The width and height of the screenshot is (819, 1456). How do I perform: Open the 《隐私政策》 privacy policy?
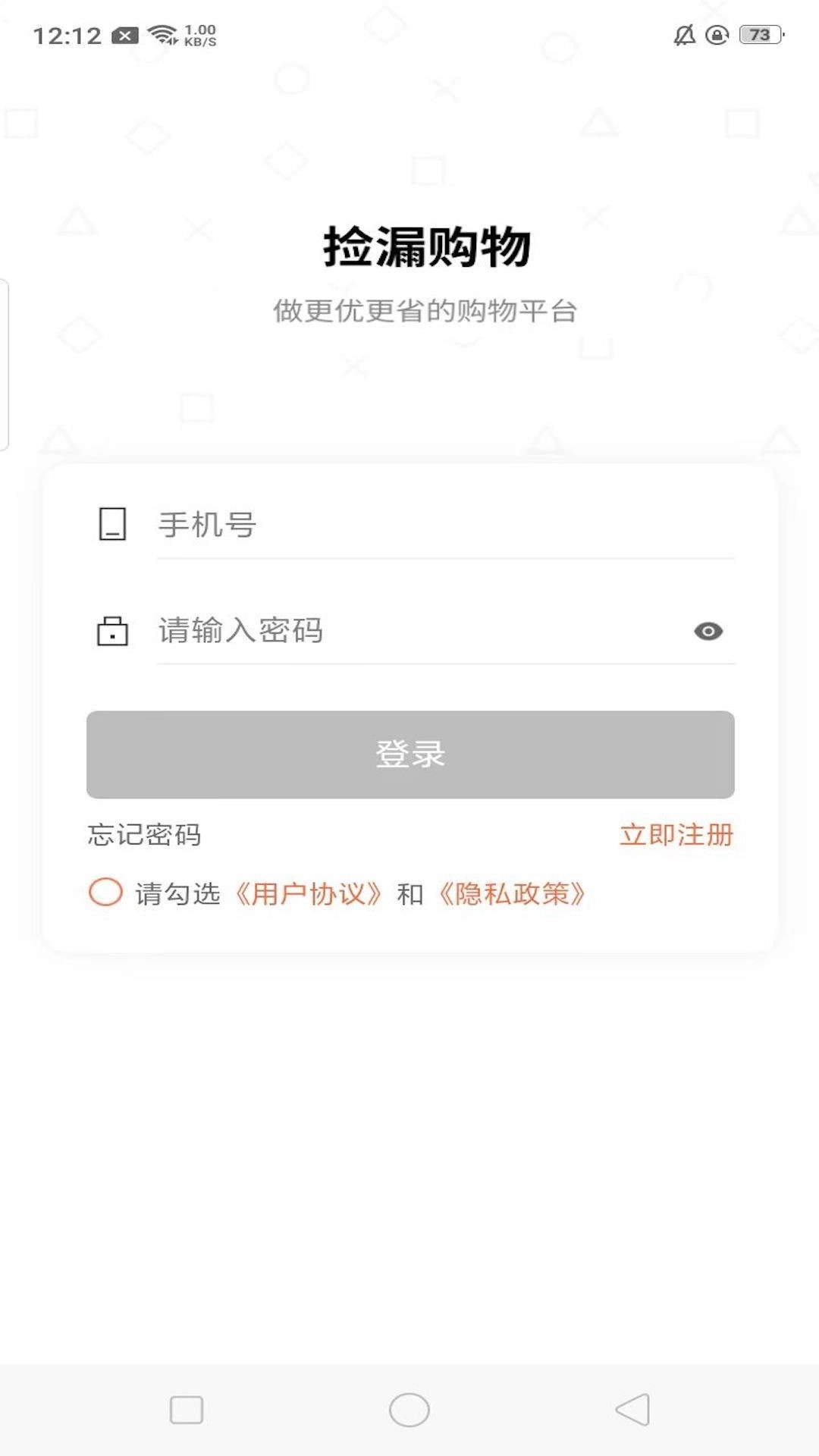point(513,895)
